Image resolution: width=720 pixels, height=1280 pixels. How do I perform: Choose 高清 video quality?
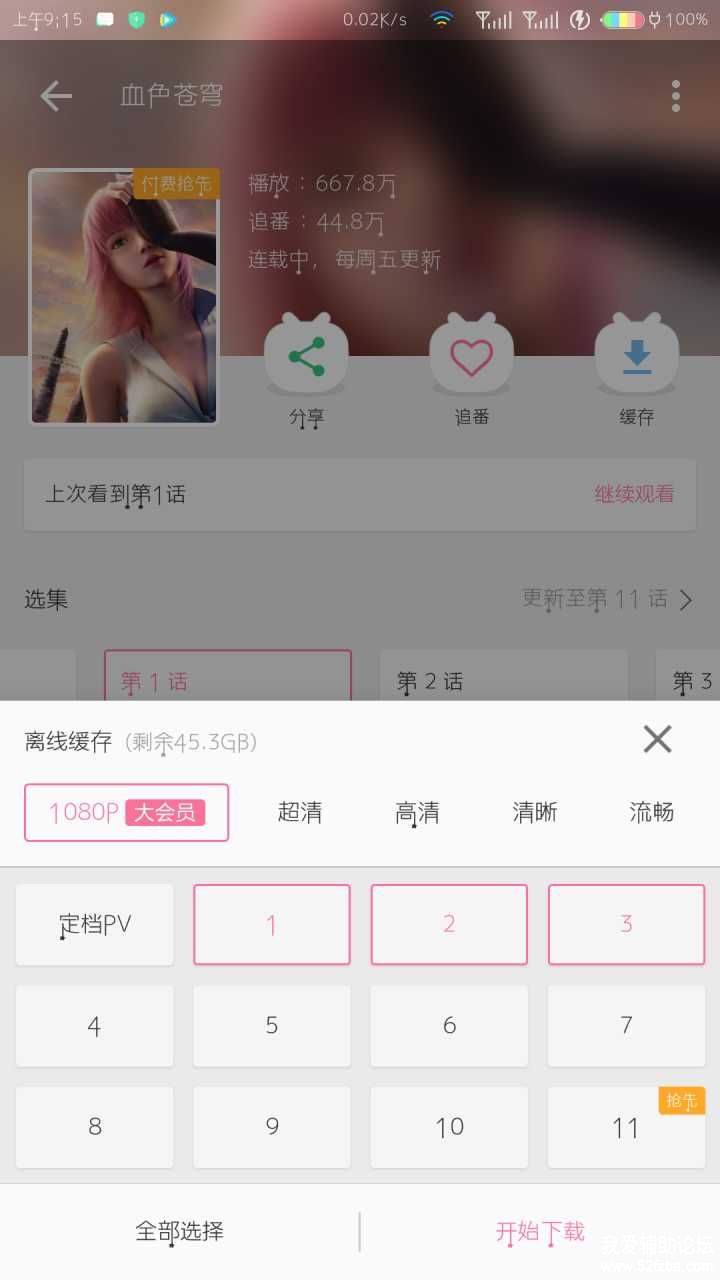click(417, 812)
